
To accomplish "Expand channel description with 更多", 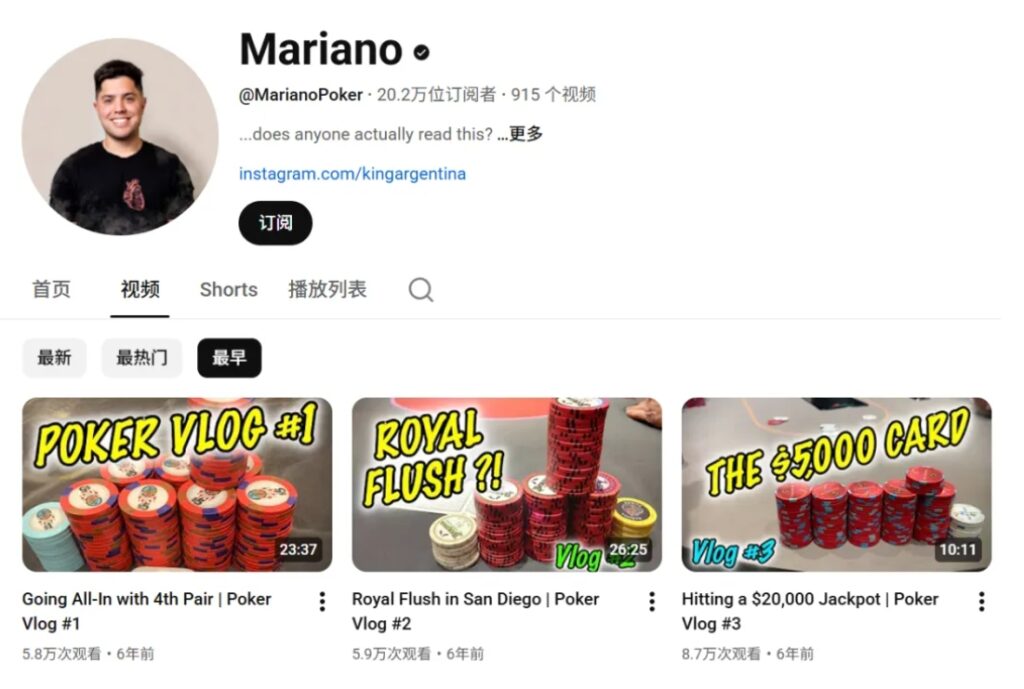I will point(521,134).
